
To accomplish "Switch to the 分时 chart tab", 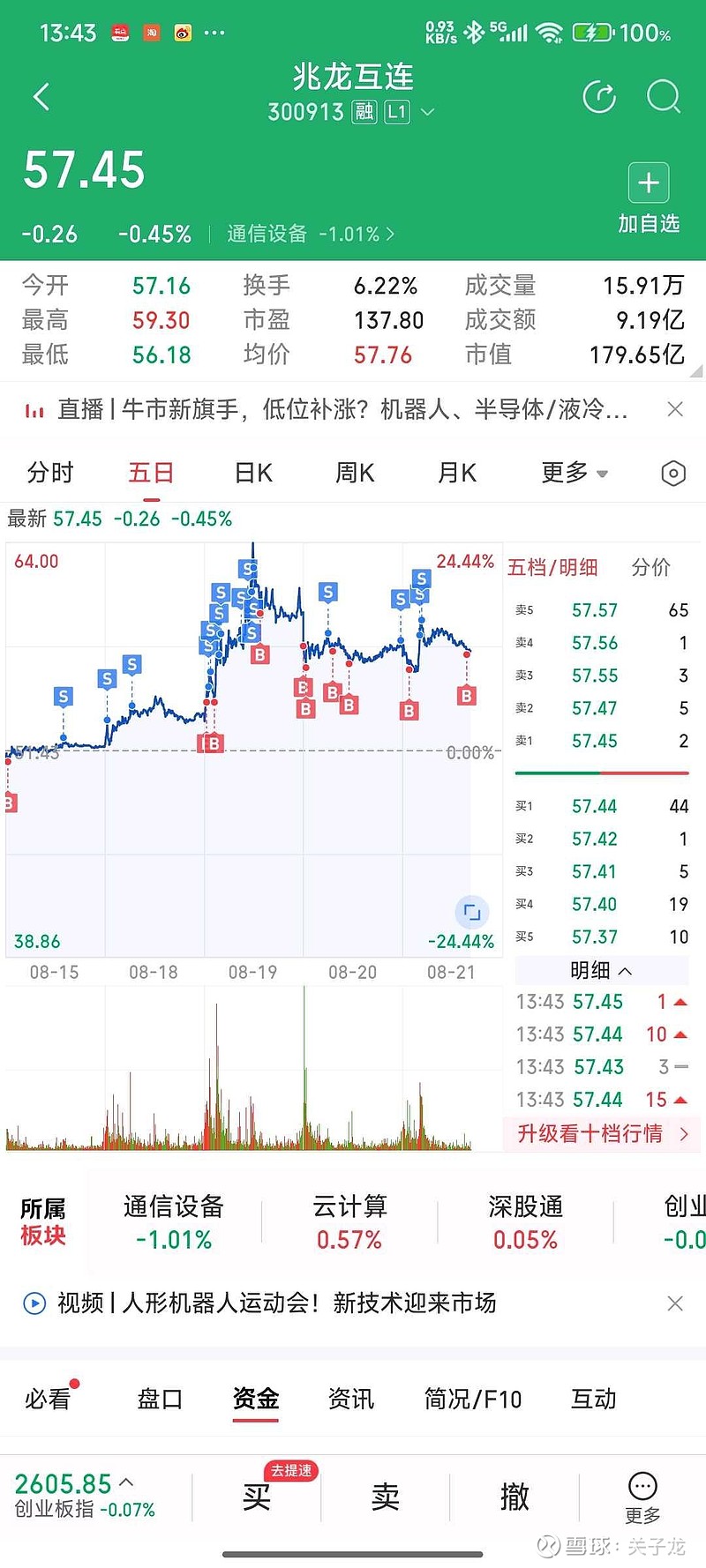I will (x=50, y=473).
